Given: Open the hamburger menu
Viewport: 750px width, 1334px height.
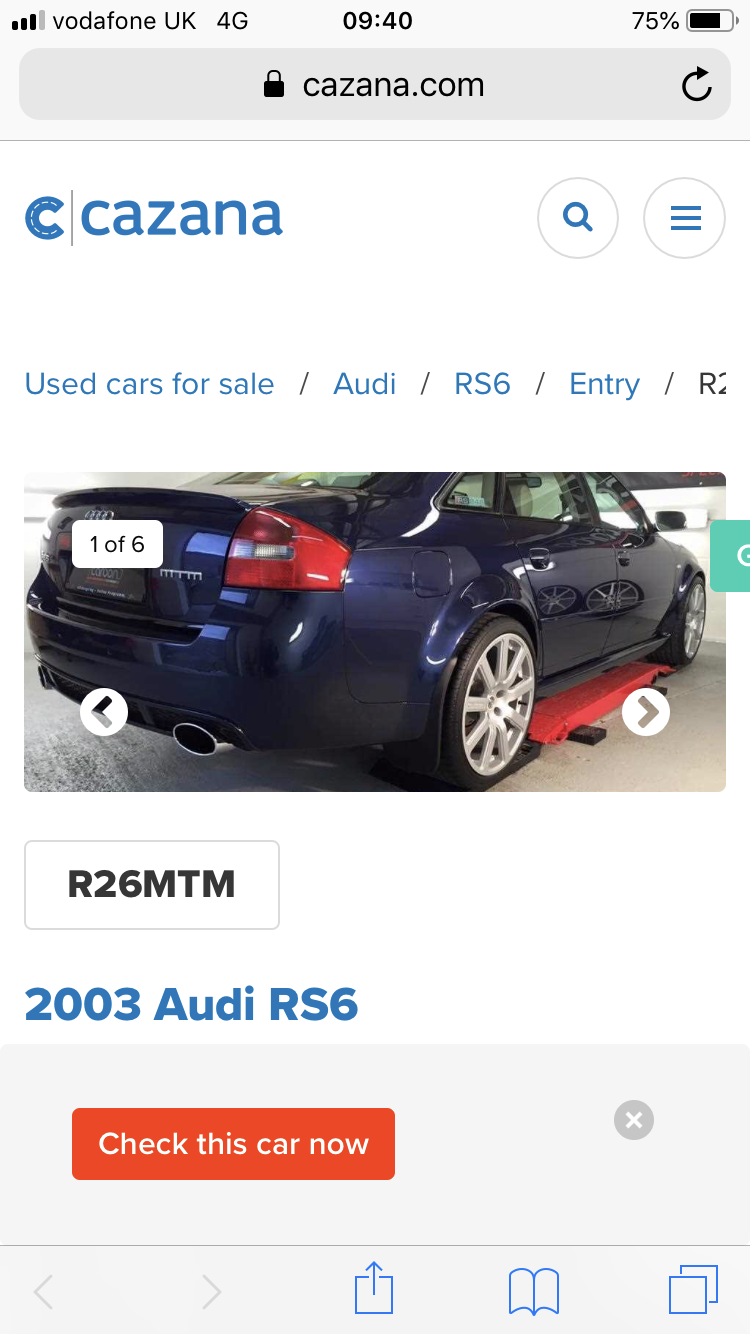Looking at the screenshot, I should click(x=685, y=217).
